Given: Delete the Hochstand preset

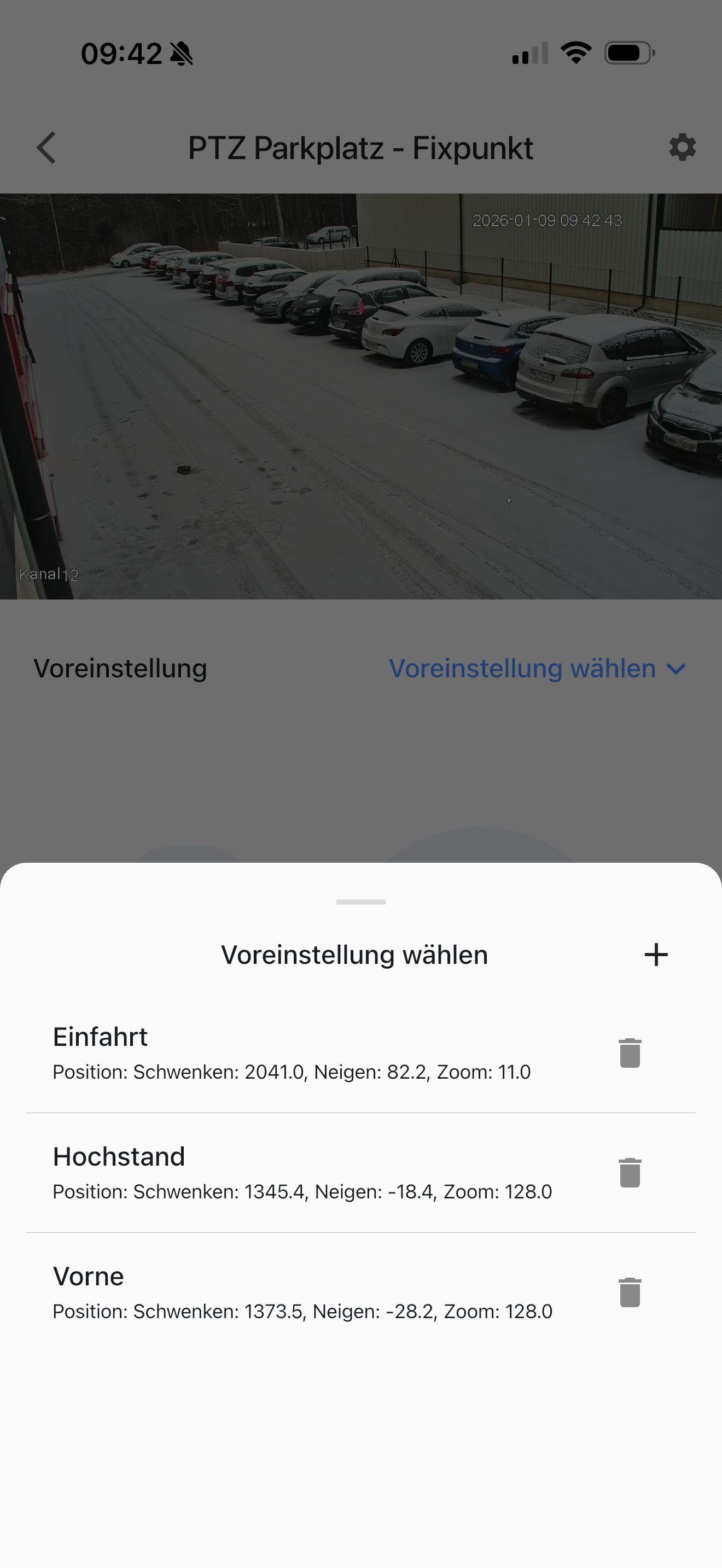Looking at the screenshot, I should click(630, 1172).
